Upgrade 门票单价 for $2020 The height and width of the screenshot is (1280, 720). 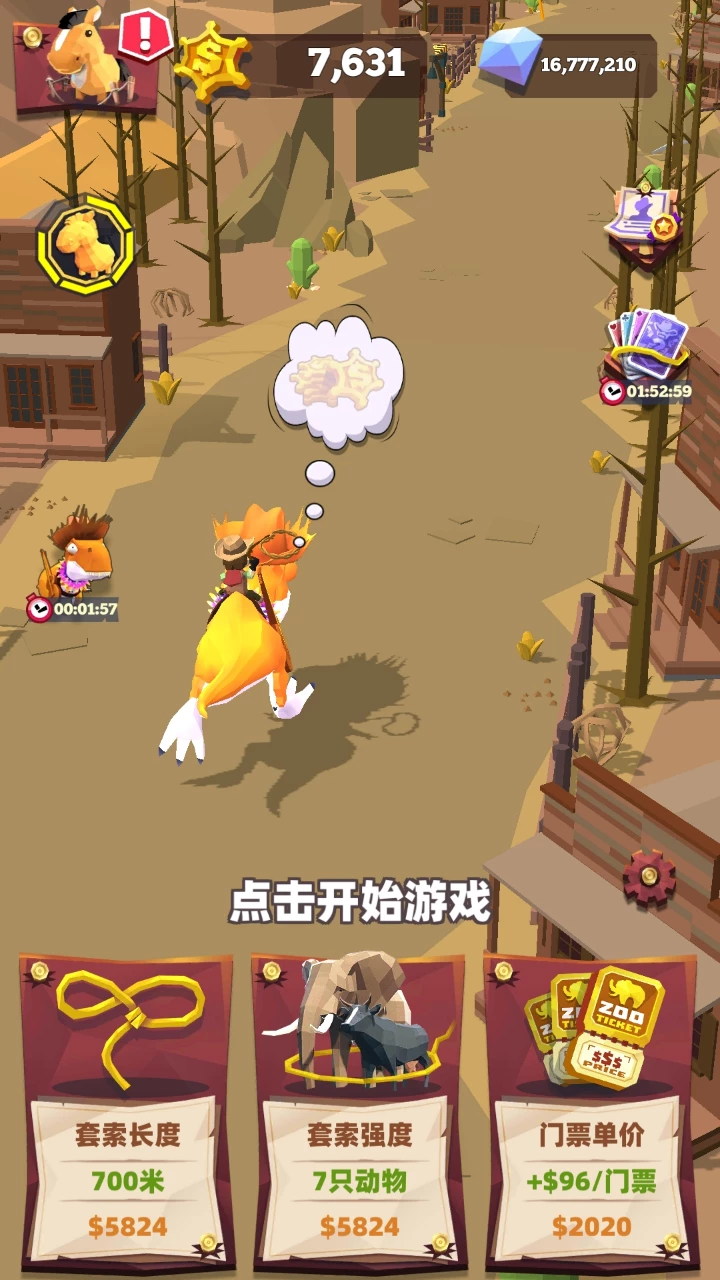click(591, 1110)
